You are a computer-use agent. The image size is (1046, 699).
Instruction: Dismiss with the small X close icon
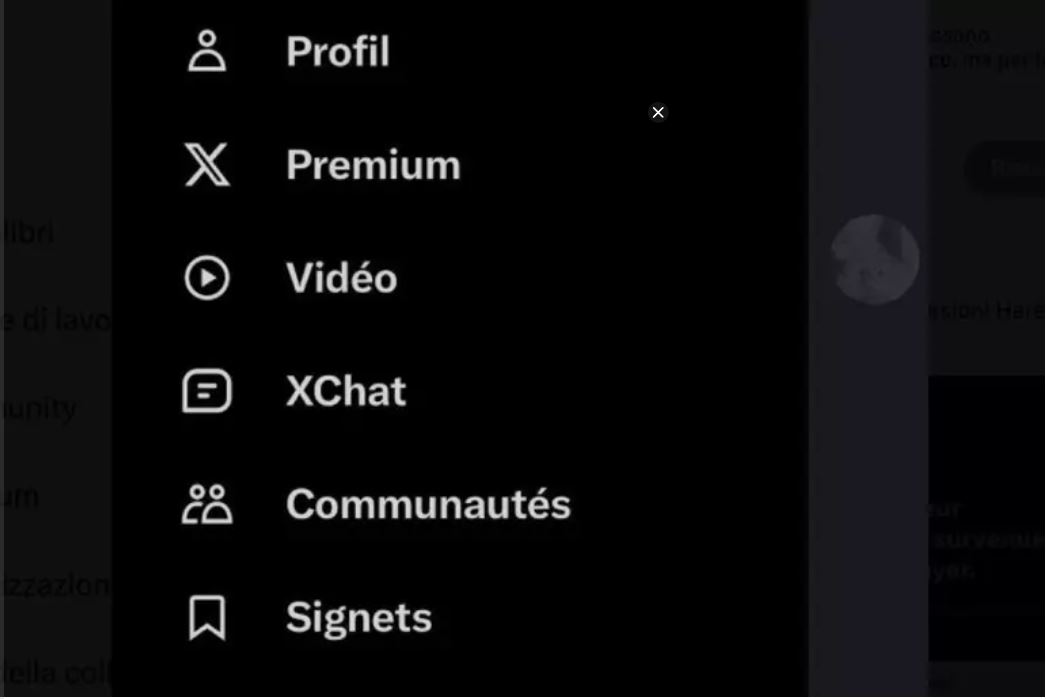(658, 113)
